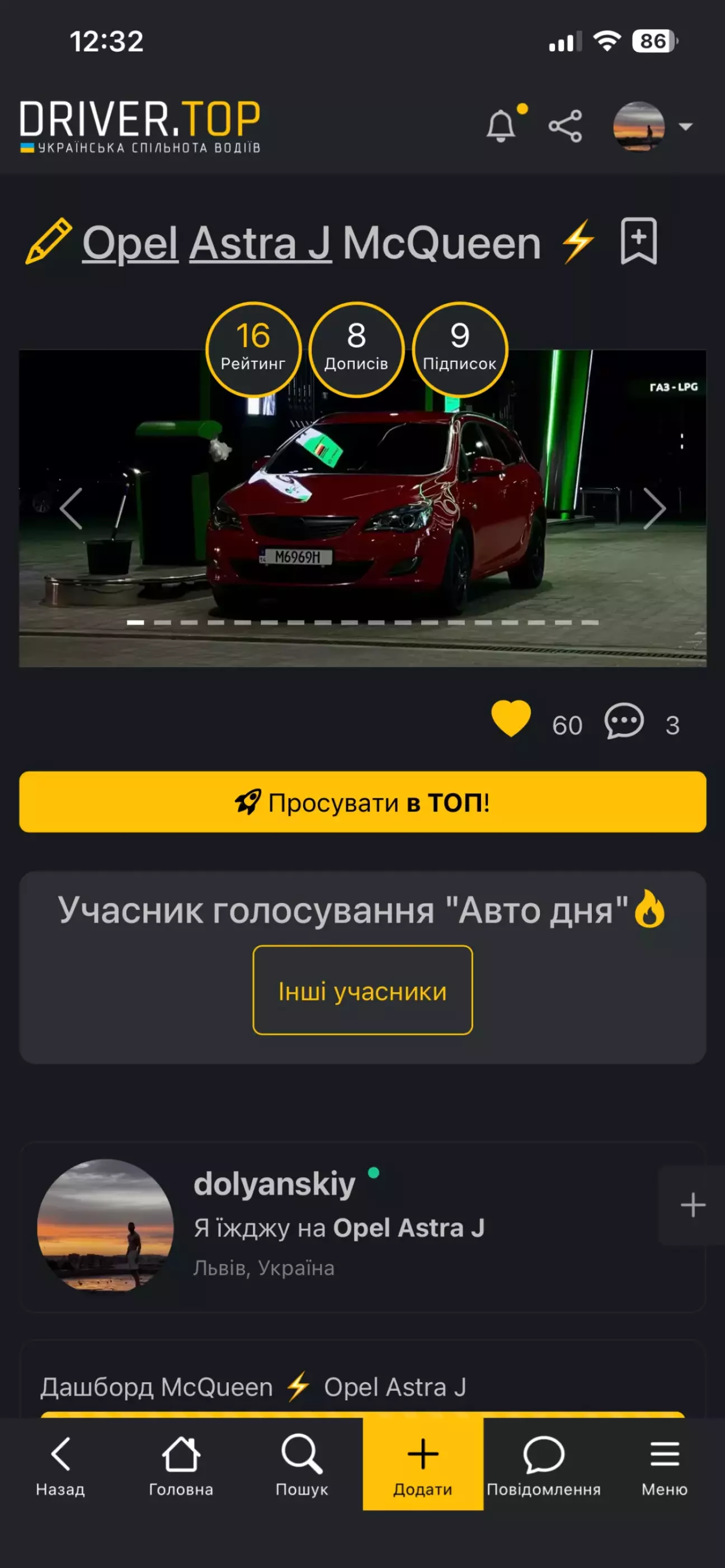Like the car with the heart icon
The width and height of the screenshot is (725, 1568).
coord(511,718)
